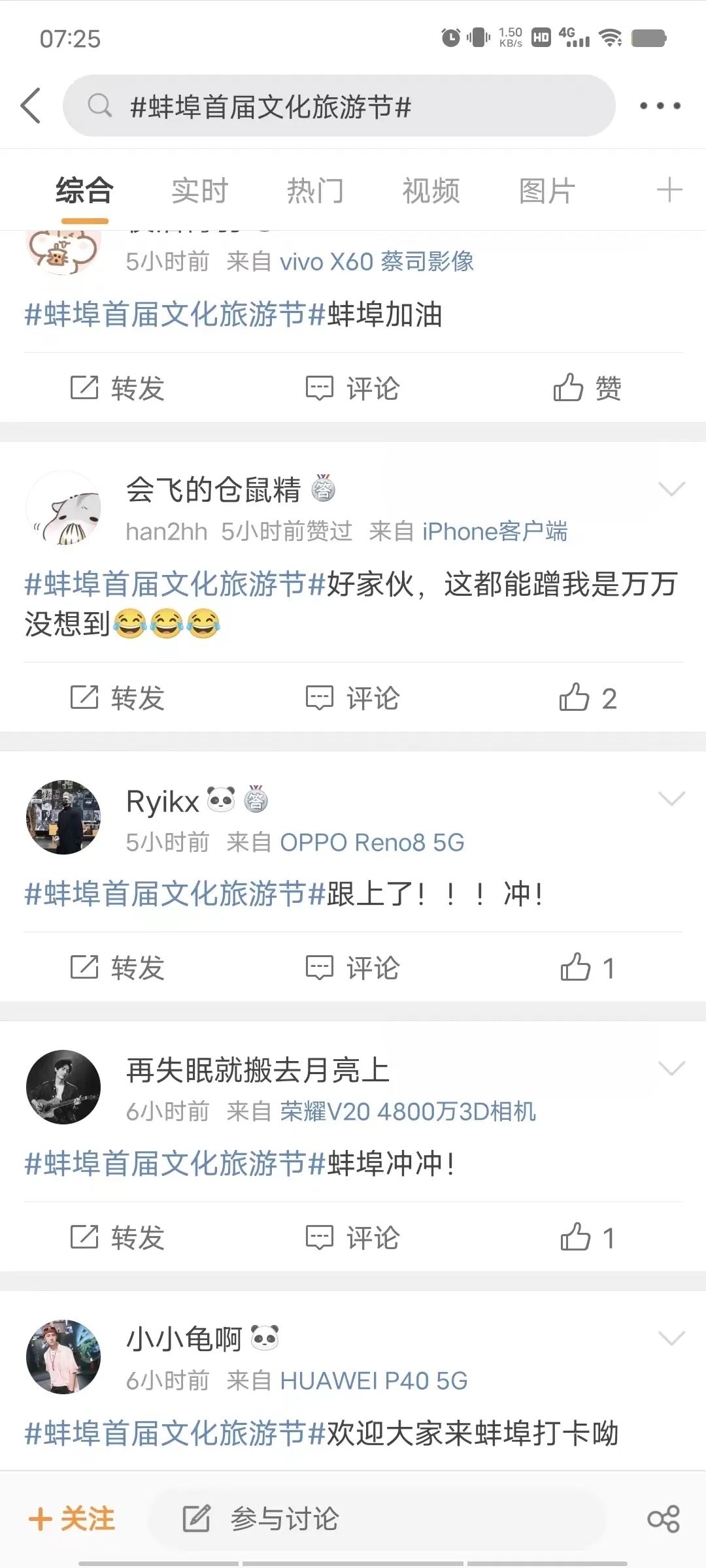Go back using the top-left arrow
This screenshot has height=1568, width=706.
[31, 105]
